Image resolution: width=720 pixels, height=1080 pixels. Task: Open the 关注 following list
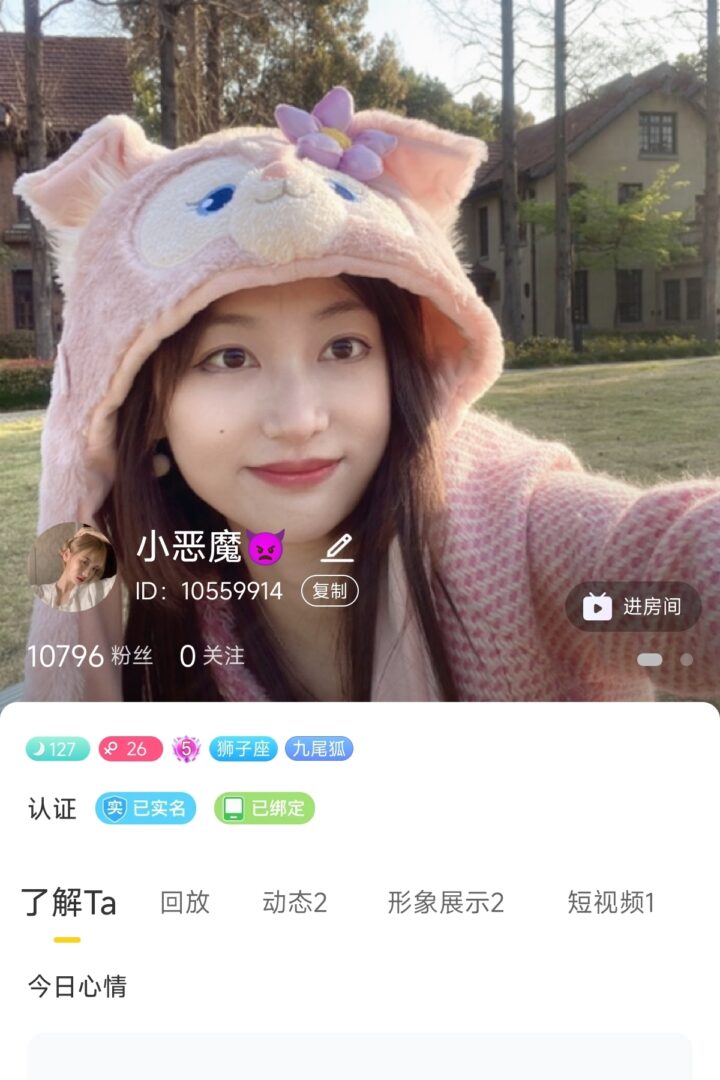coord(212,656)
